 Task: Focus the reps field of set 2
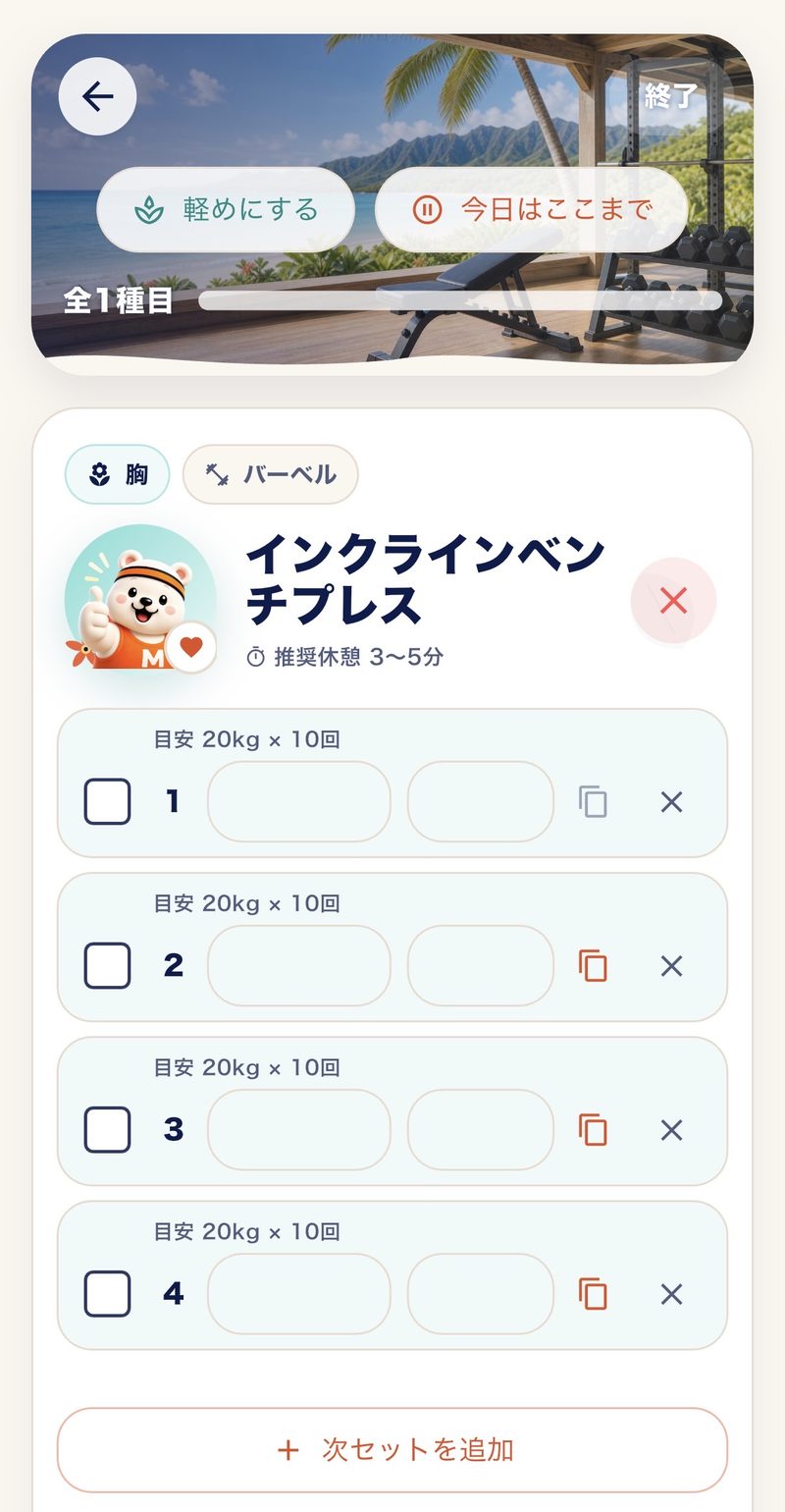click(481, 965)
